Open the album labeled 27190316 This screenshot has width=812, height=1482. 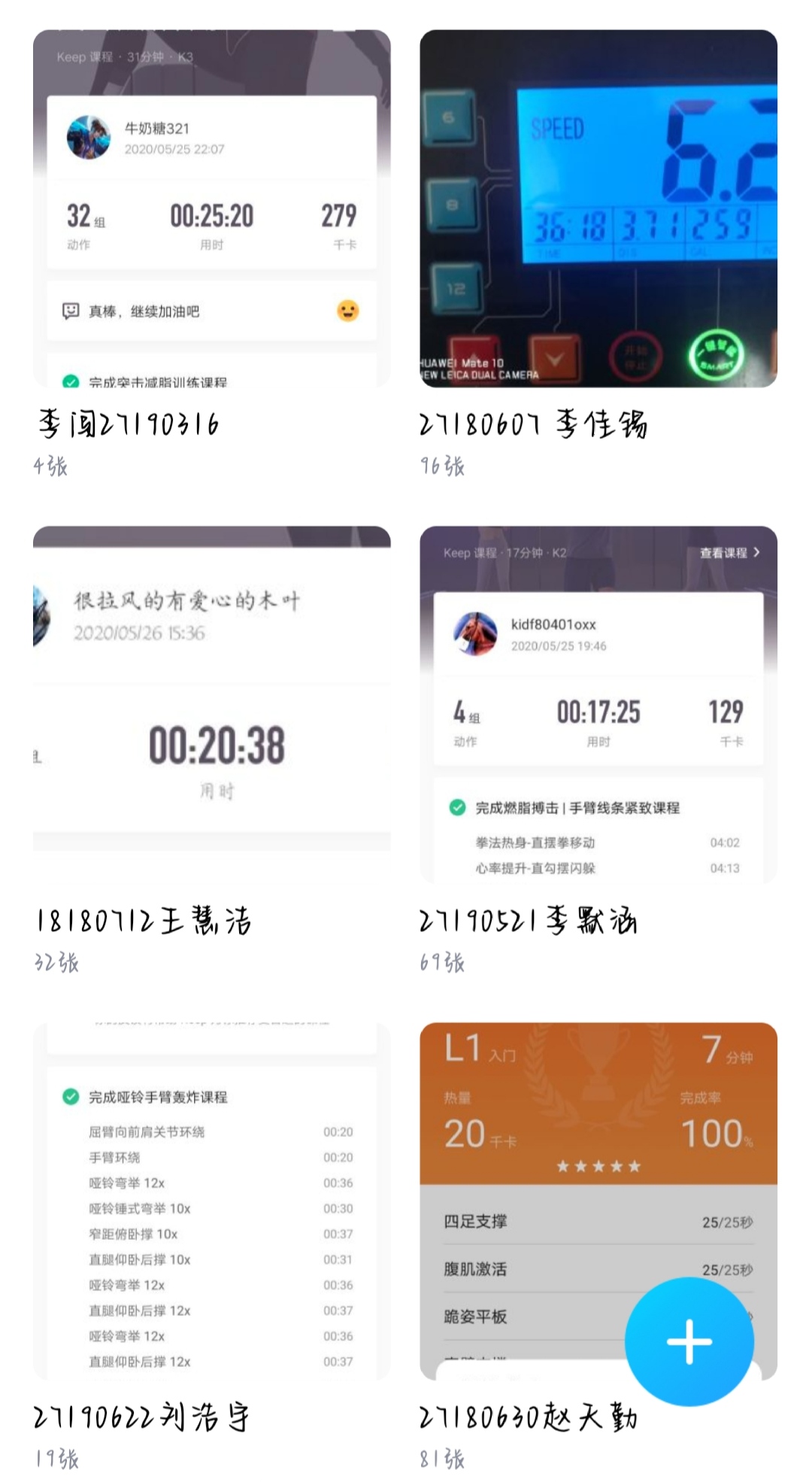coord(211,208)
